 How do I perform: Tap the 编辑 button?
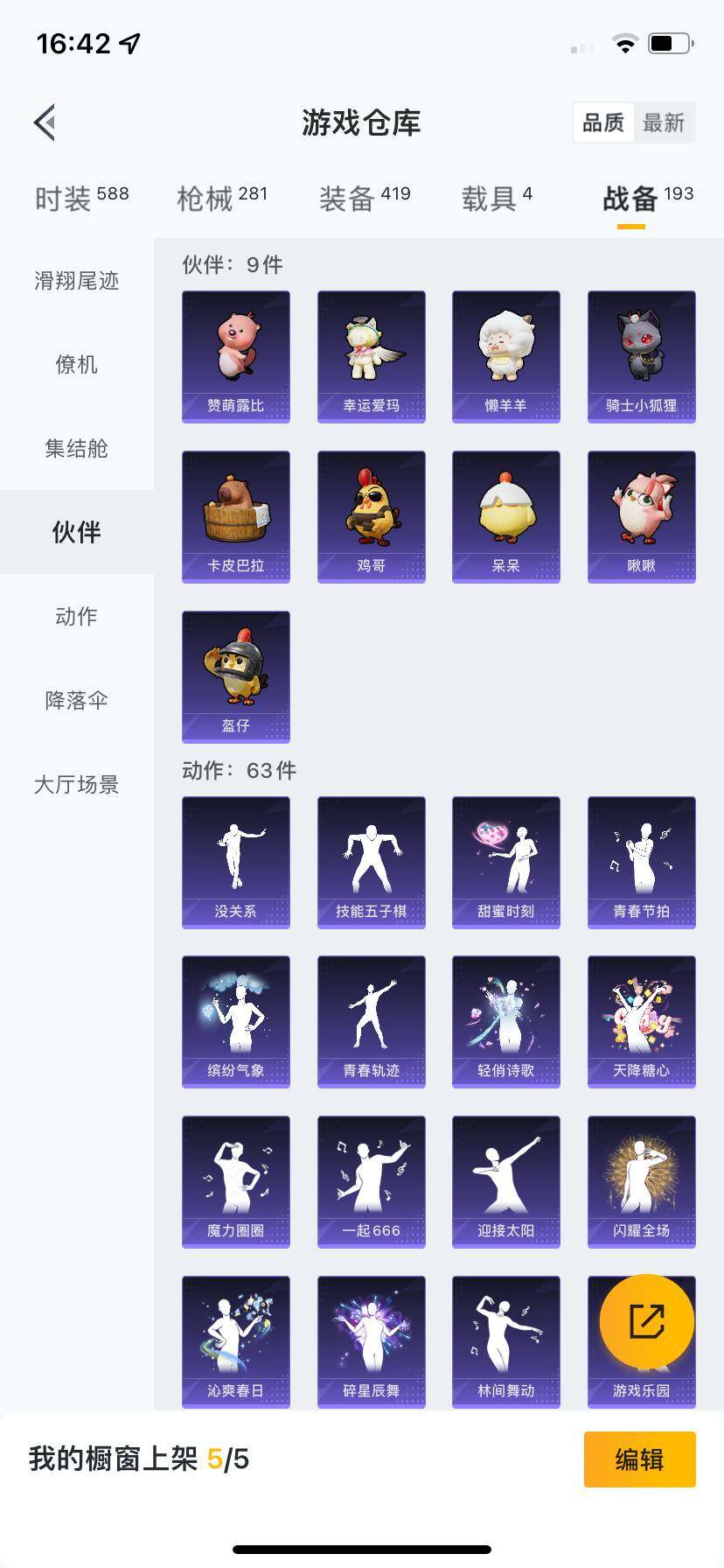click(x=639, y=1459)
